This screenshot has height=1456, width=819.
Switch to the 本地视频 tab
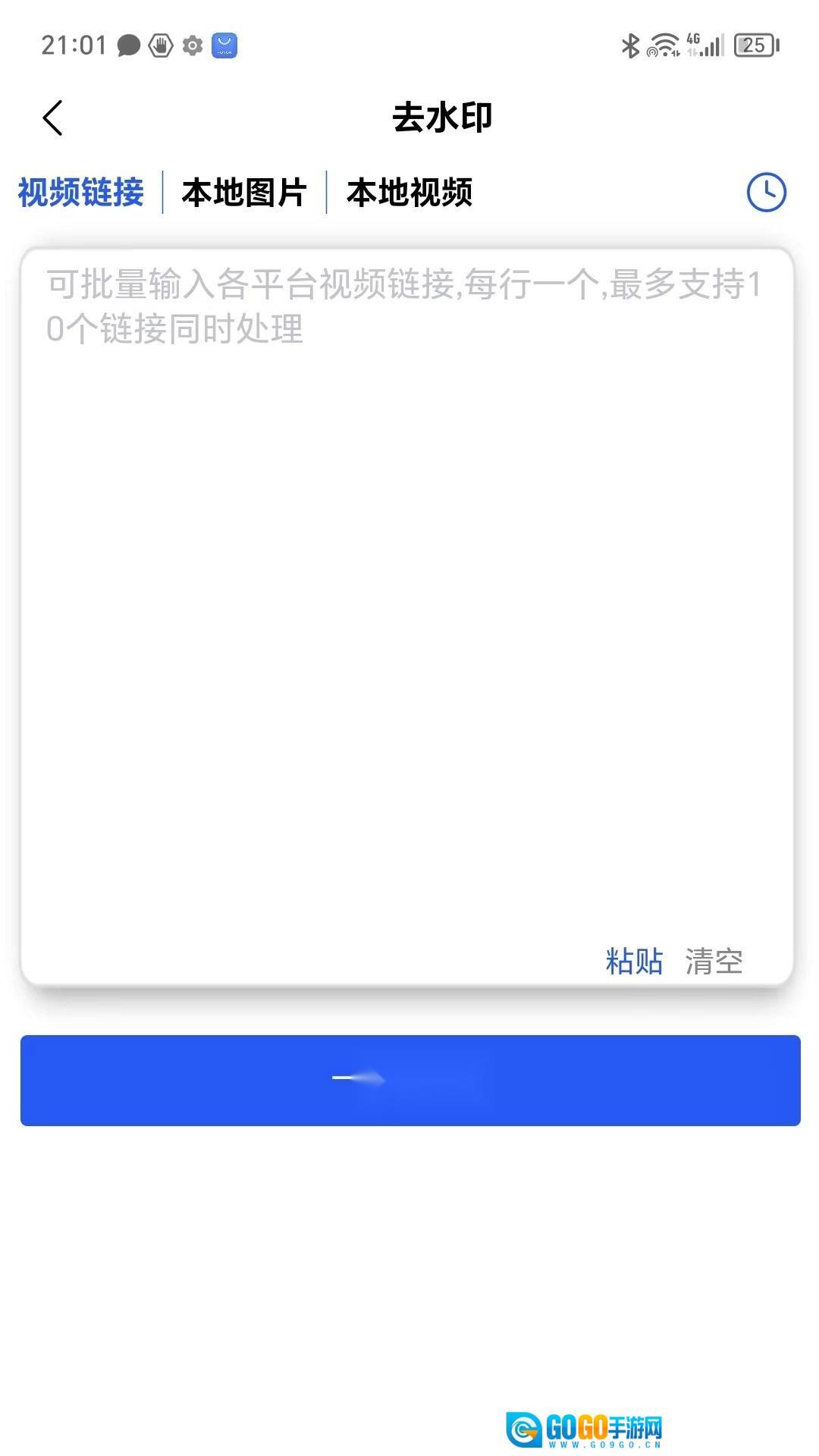[409, 193]
